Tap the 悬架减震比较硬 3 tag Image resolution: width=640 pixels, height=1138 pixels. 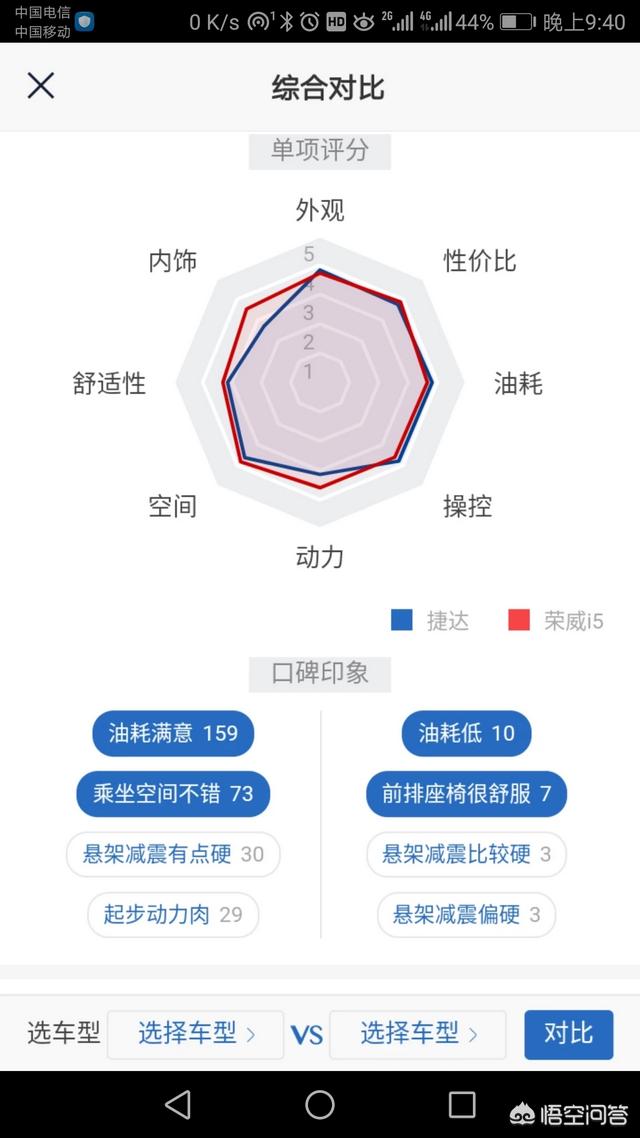(466, 854)
